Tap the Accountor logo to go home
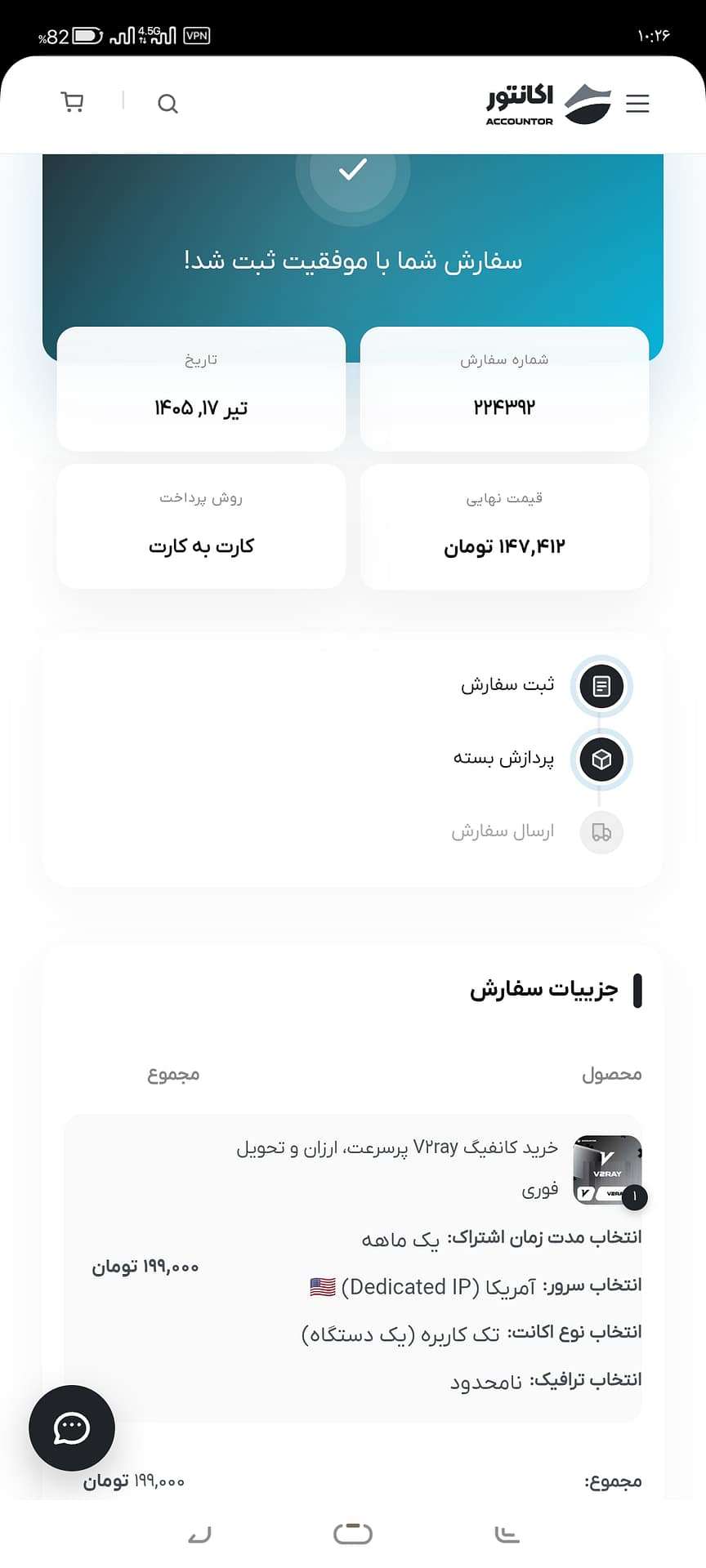Viewport: 706px width, 1568px height. 548,104
